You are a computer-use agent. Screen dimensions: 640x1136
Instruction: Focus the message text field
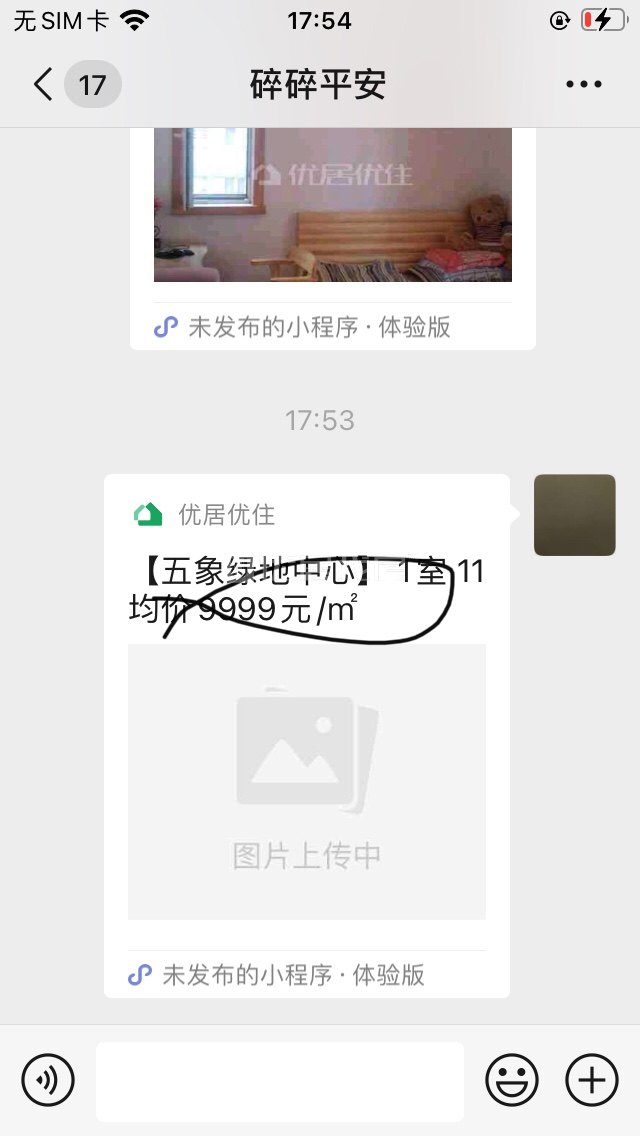pyautogui.click(x=280, y=1080)
